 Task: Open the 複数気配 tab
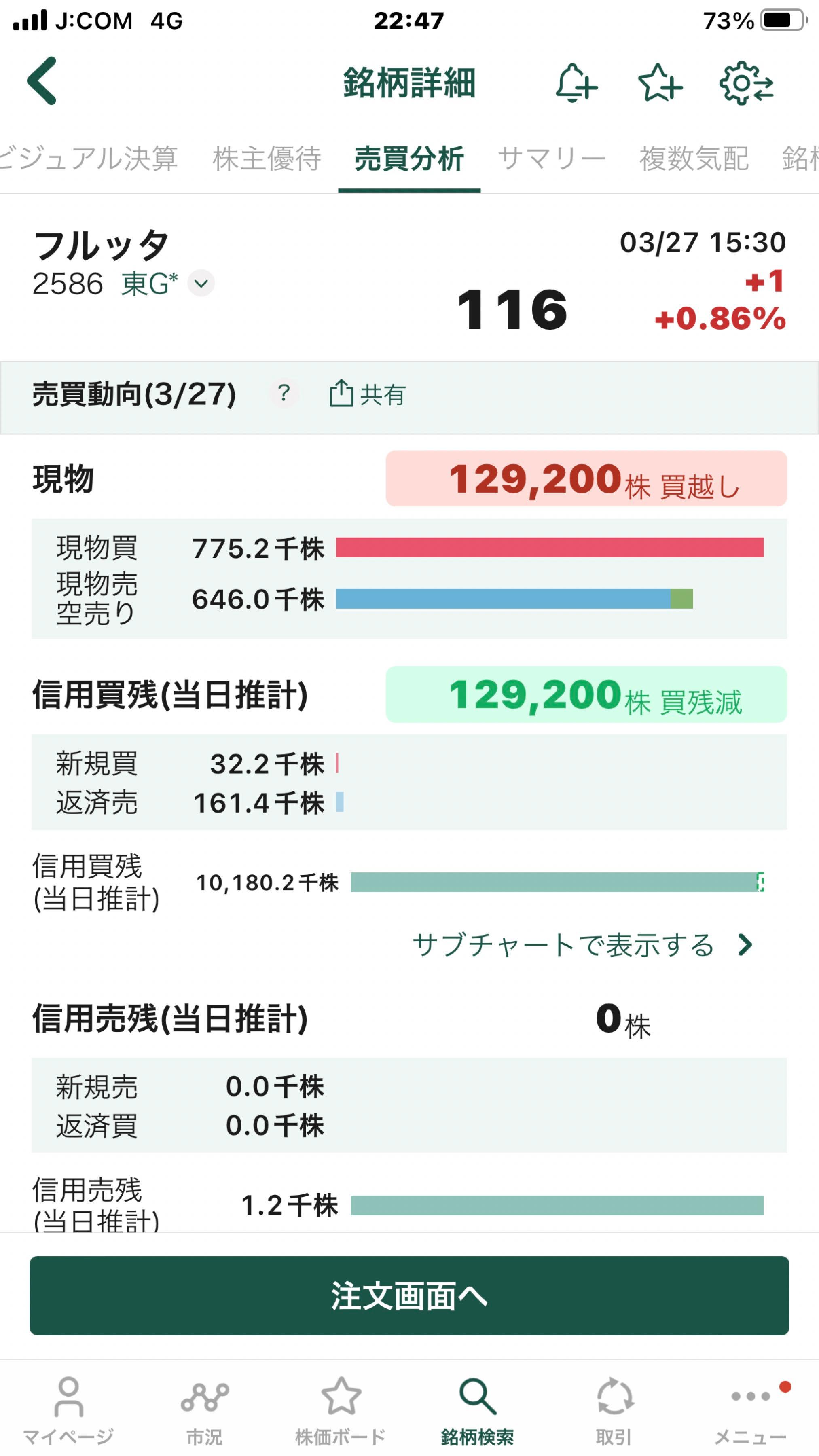694,158
